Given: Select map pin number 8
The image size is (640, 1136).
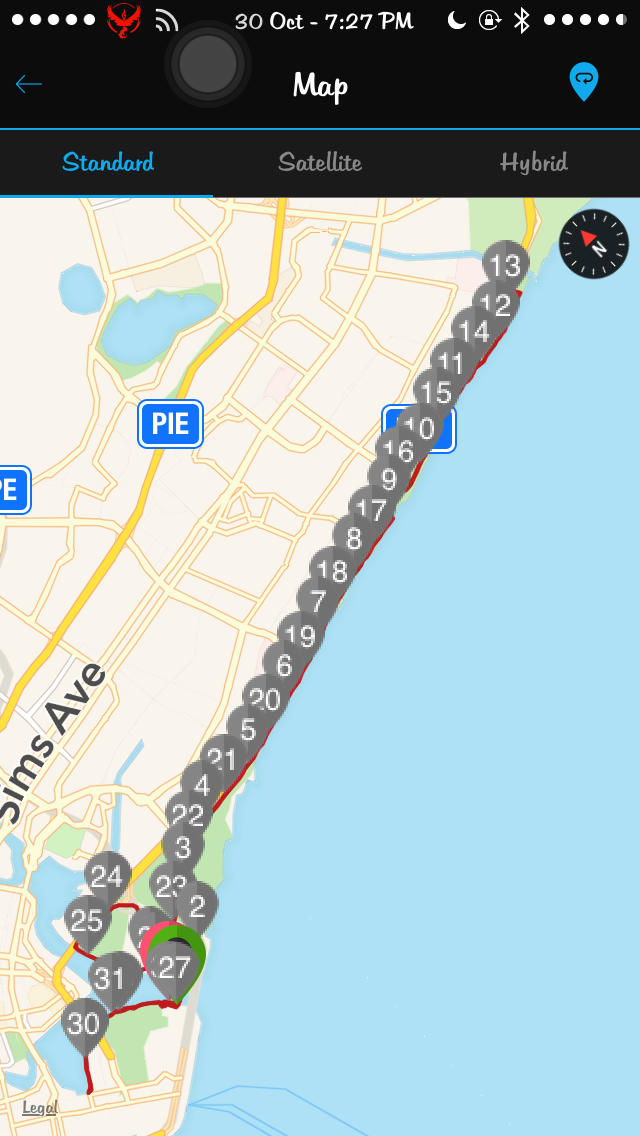Looking at the screenshot, I should tap(353, 539).
